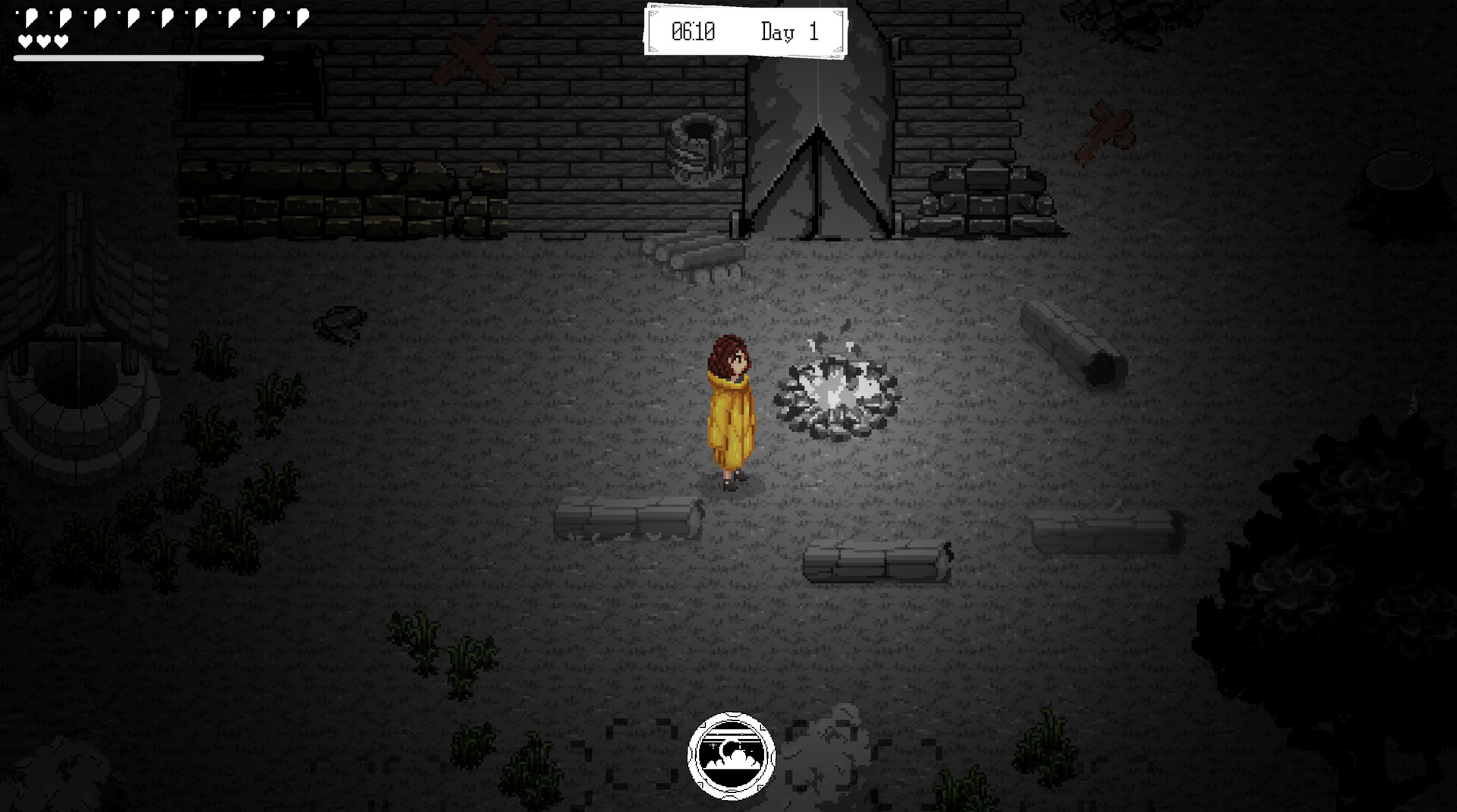This screenshot has height=812, width=1457.
Task: Select the empty item slot right of the moon emblem
Action: coord(823,755)
